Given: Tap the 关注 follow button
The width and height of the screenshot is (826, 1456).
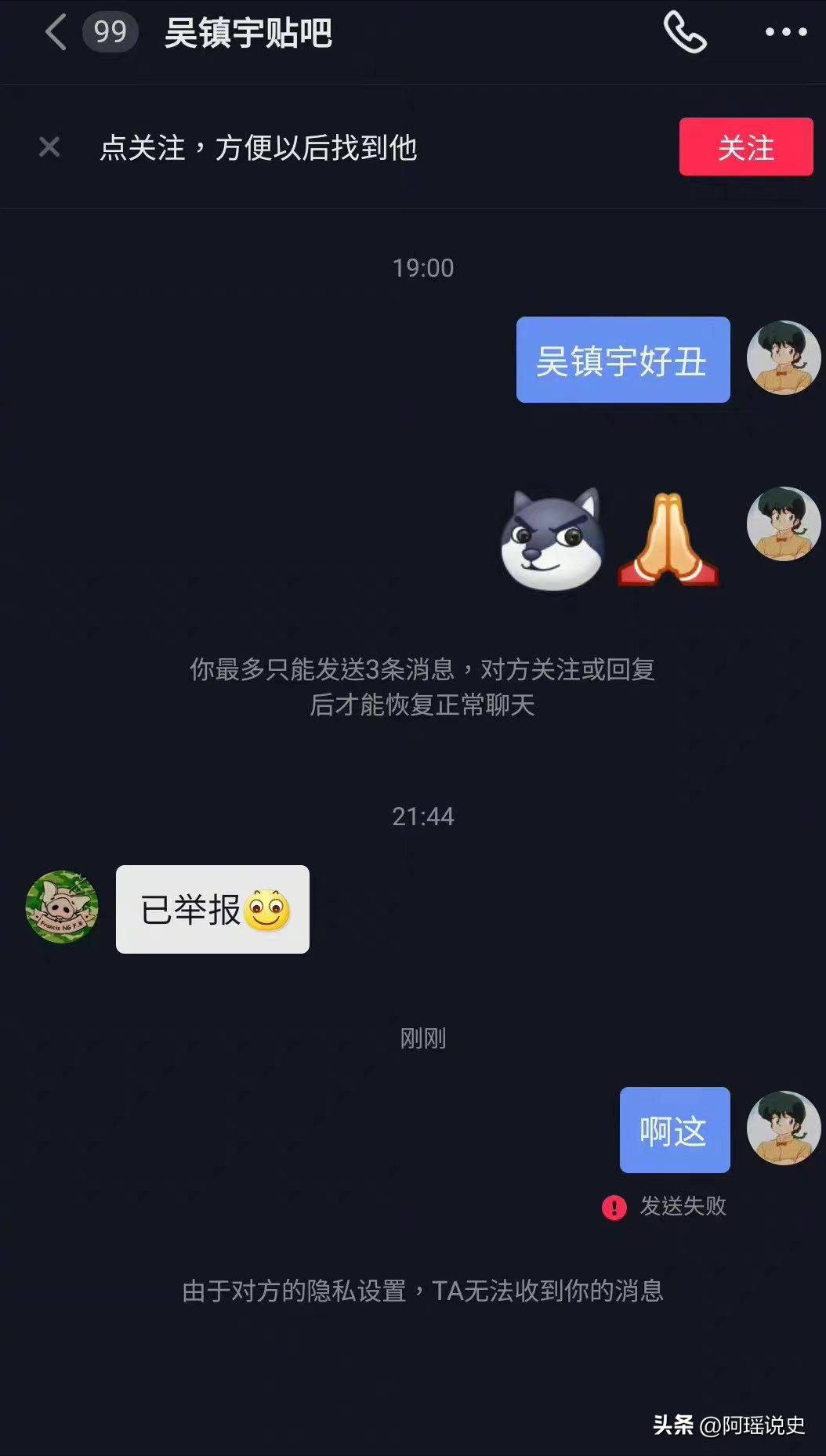Looking at the screenshot, I should (x=745, y=147).
